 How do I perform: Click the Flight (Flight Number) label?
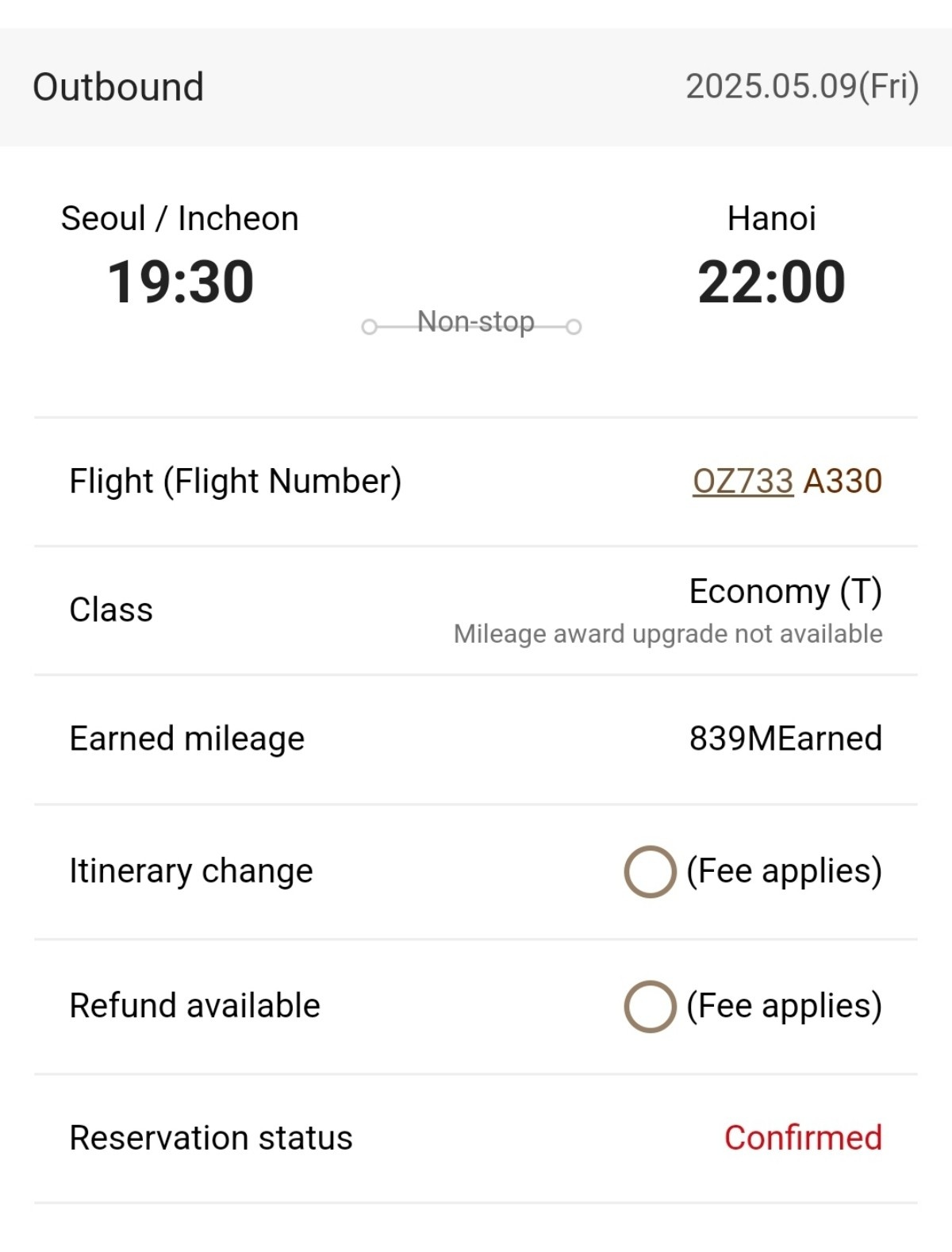tap(234, 480)
